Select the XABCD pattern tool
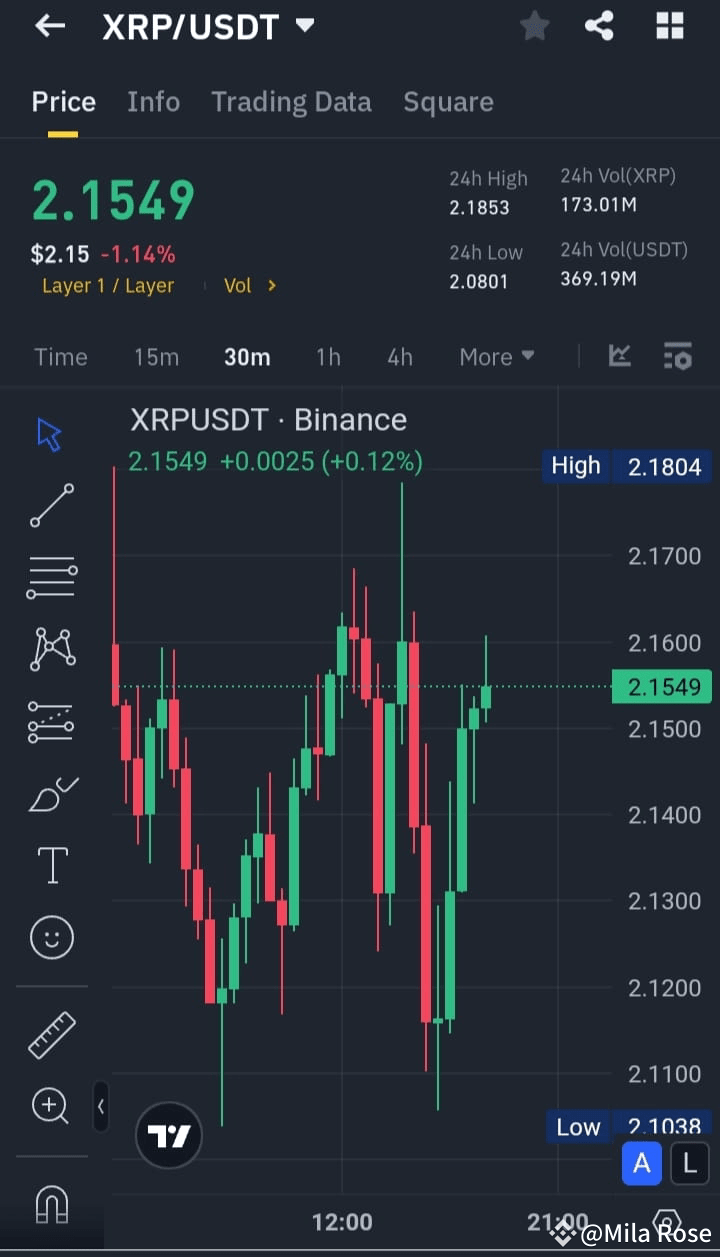This screenshot has width=720, height=1257. click(50, 648)
